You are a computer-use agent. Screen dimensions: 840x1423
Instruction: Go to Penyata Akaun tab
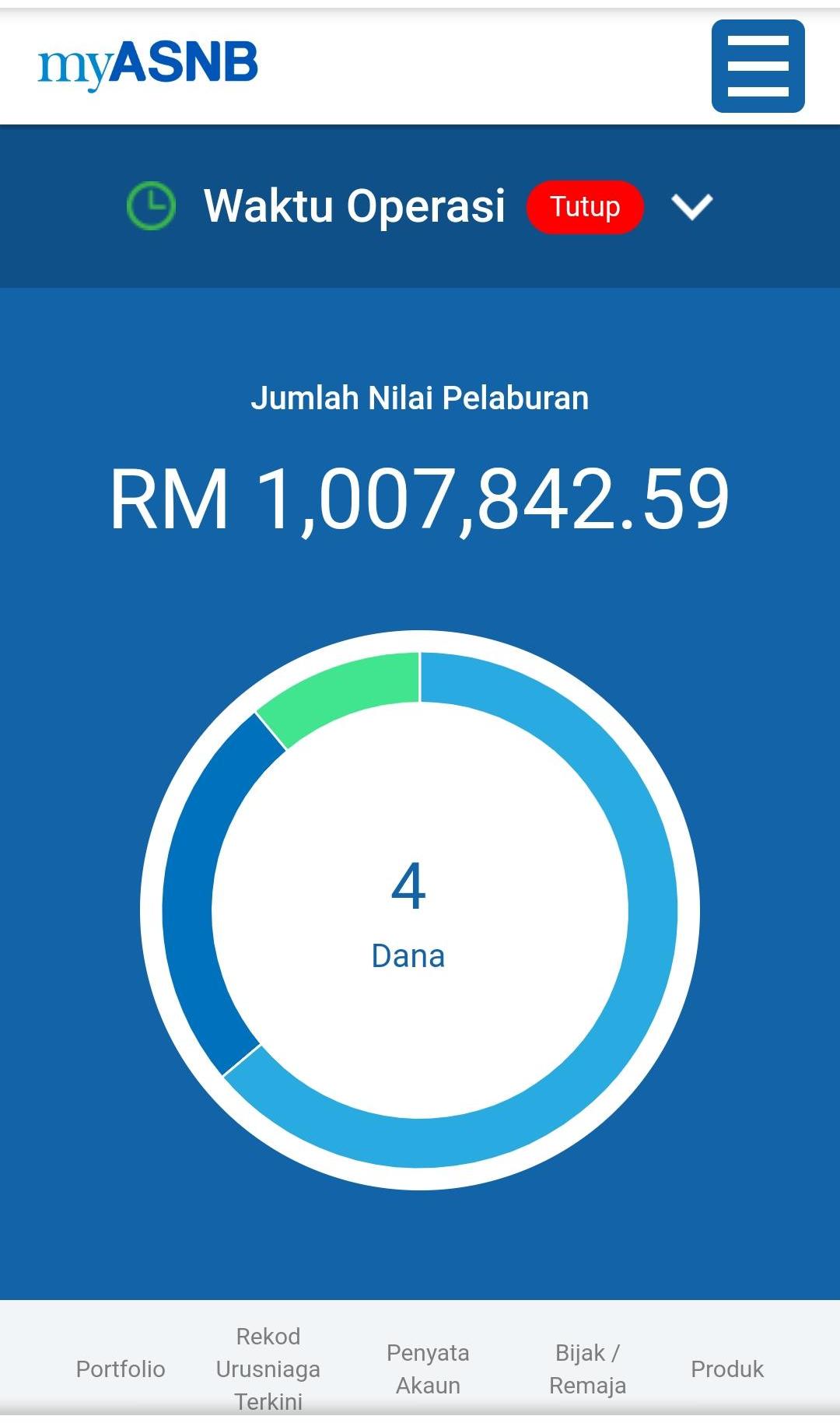coord(428,1369)
